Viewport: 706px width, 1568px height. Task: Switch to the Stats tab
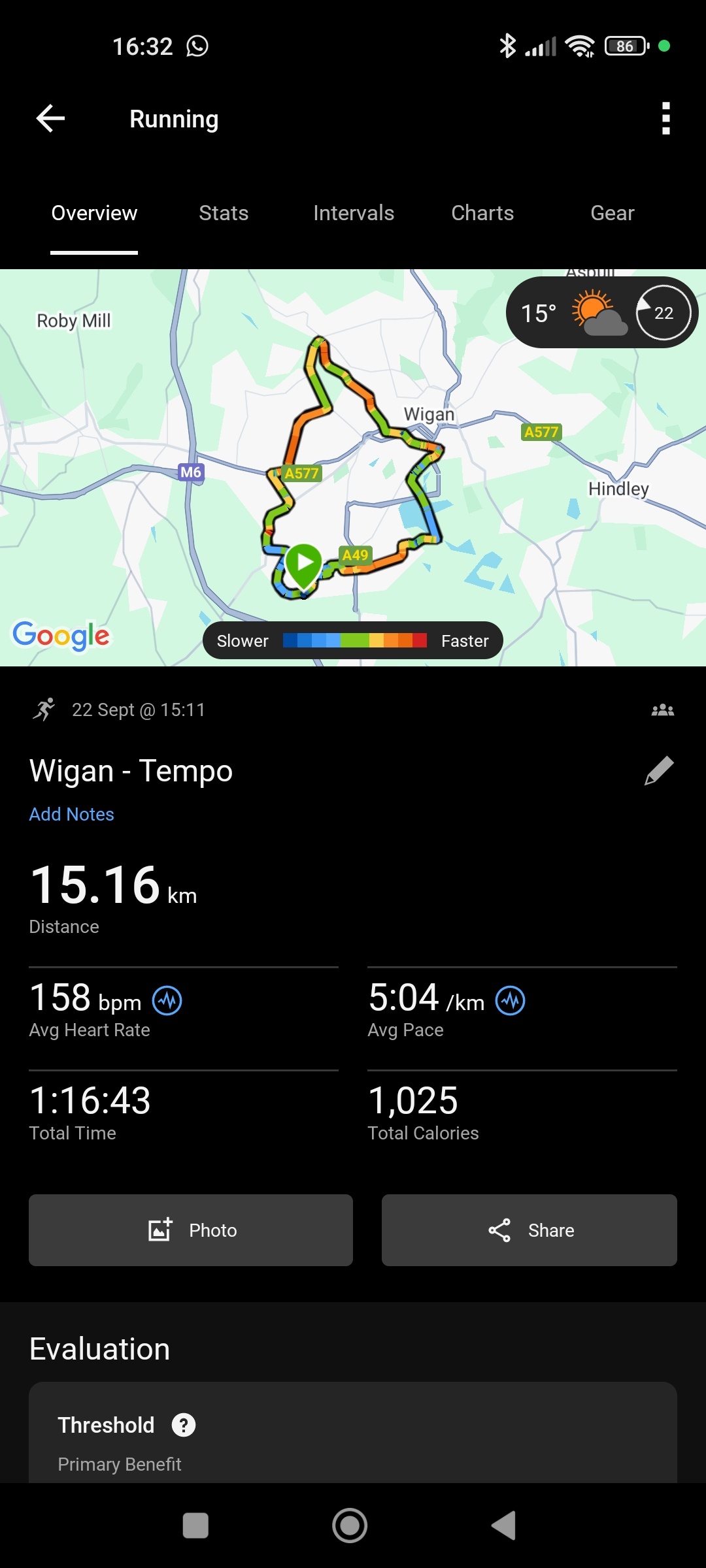click(x=224, y=213)
